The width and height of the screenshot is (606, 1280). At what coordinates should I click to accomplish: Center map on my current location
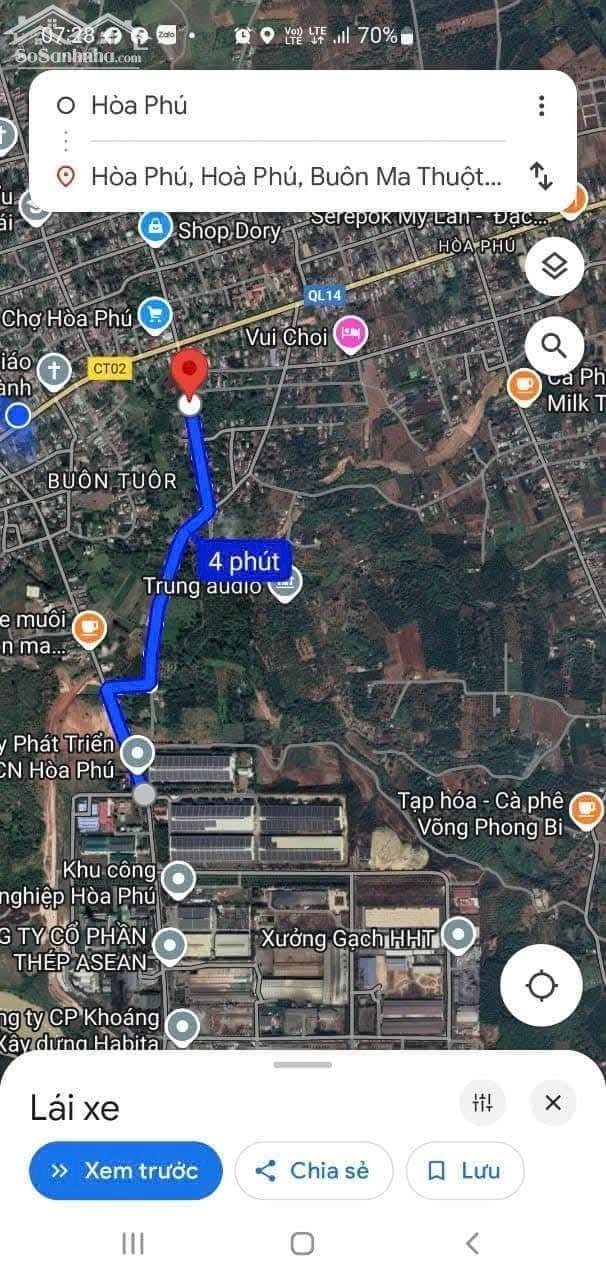541,985
